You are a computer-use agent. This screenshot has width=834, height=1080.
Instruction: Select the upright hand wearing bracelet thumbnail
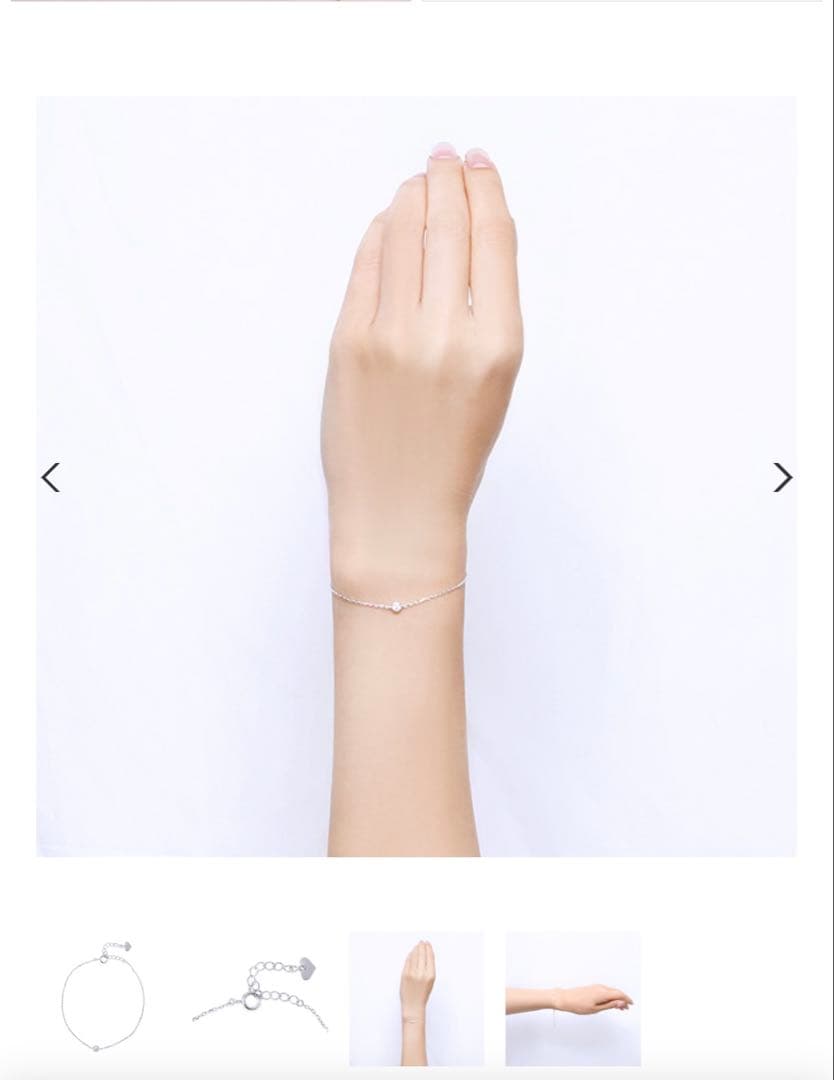416,998
